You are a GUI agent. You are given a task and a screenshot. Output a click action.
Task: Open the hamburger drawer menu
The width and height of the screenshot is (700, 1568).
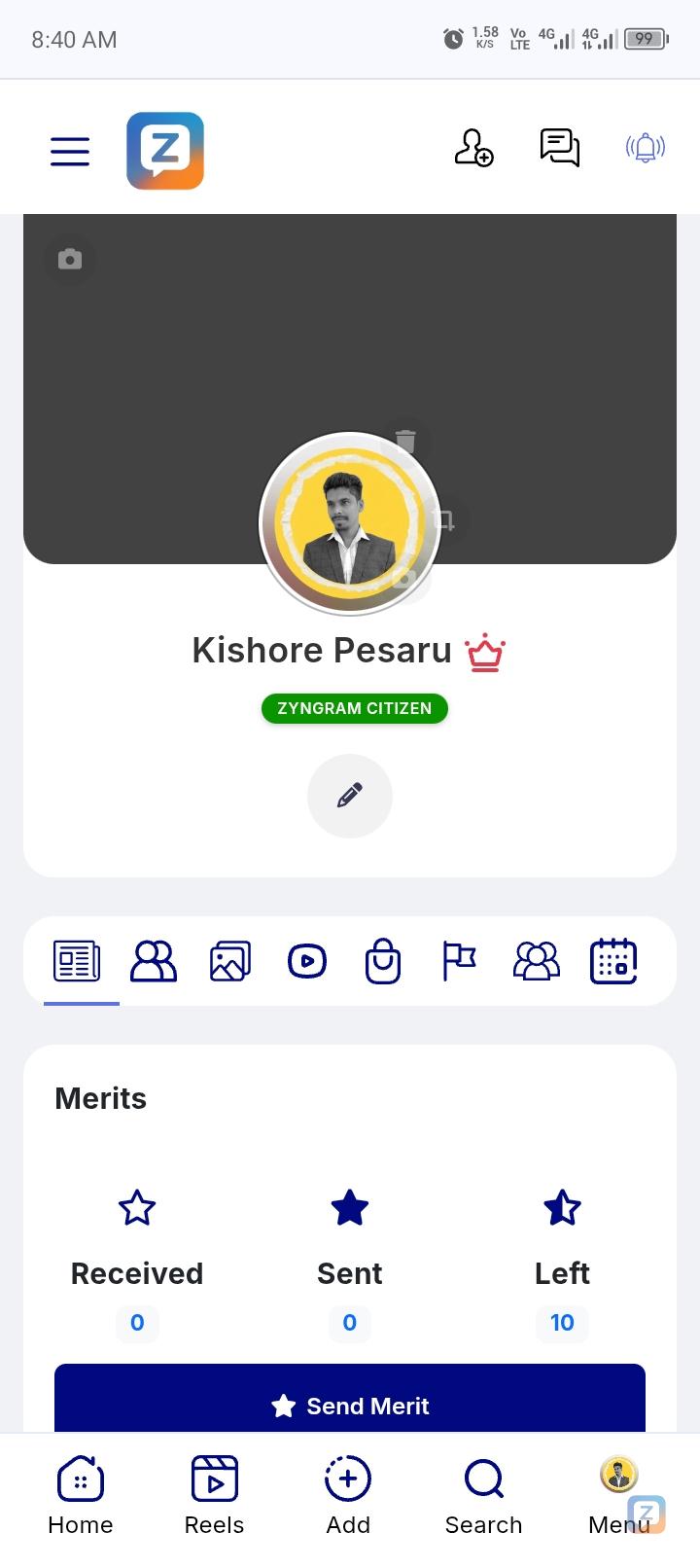[70, 151]
